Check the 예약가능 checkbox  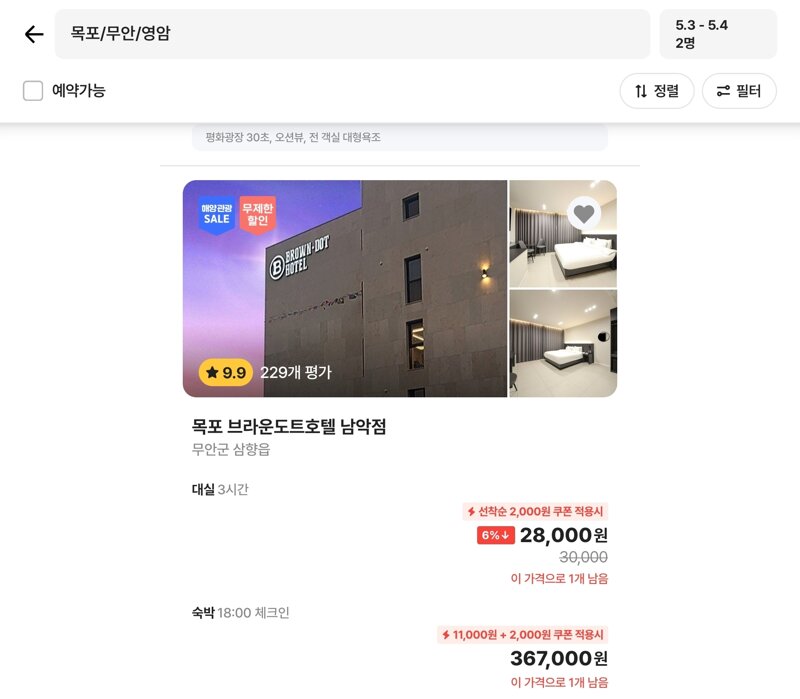coord(33,91)
